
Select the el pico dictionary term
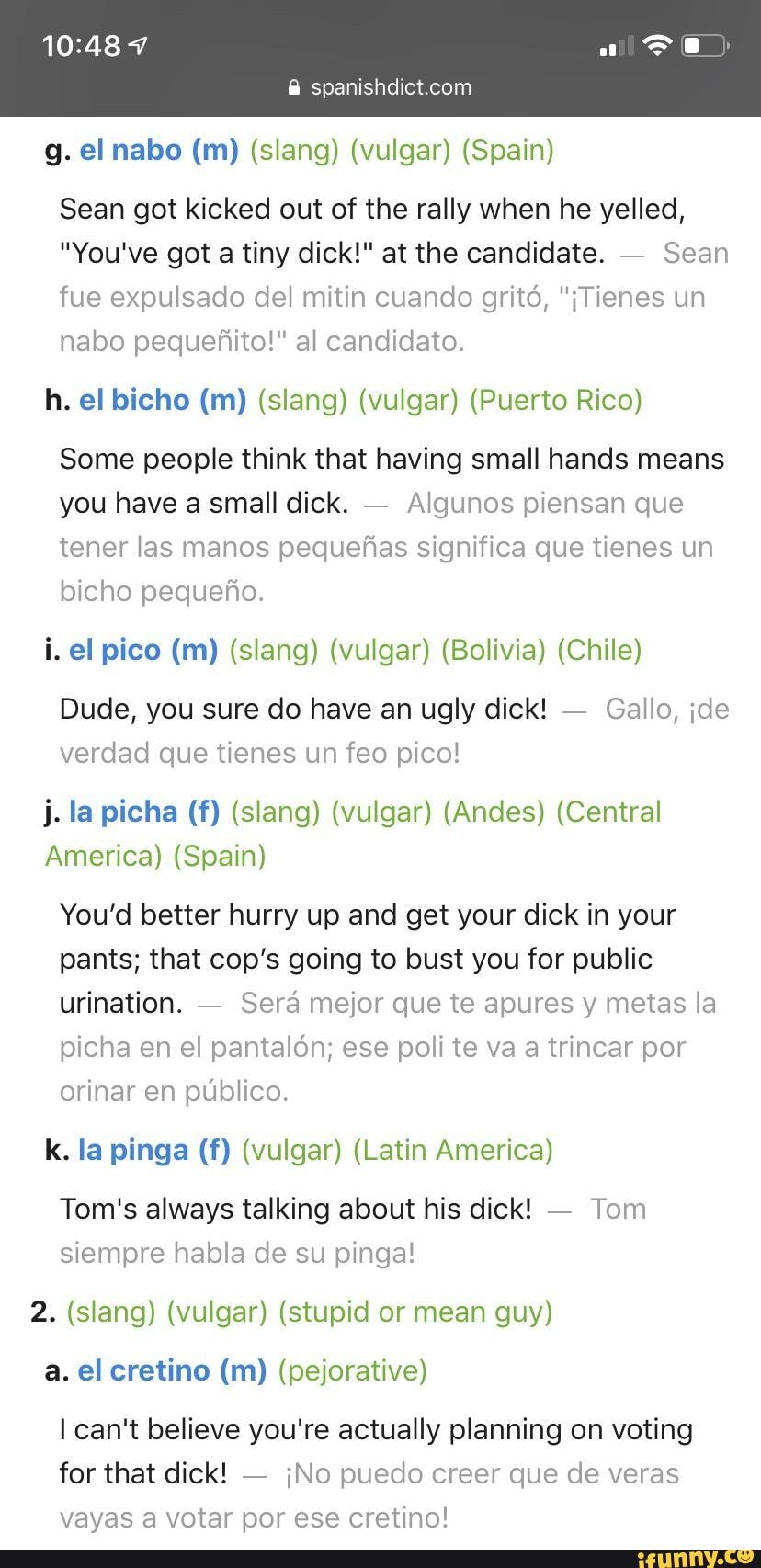[x=142, y=650]
